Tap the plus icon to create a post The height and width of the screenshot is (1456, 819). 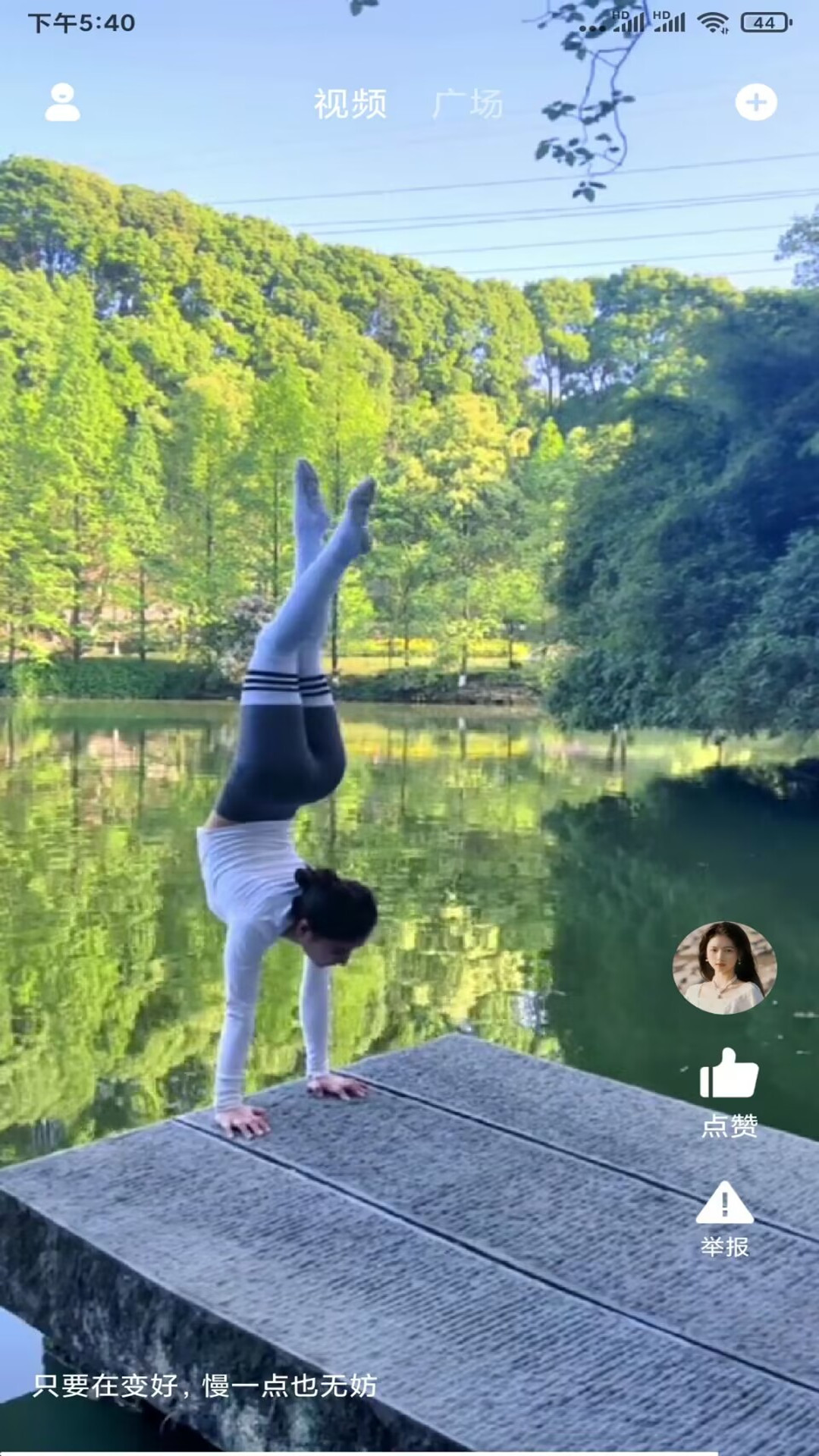[x=755, y=102]
